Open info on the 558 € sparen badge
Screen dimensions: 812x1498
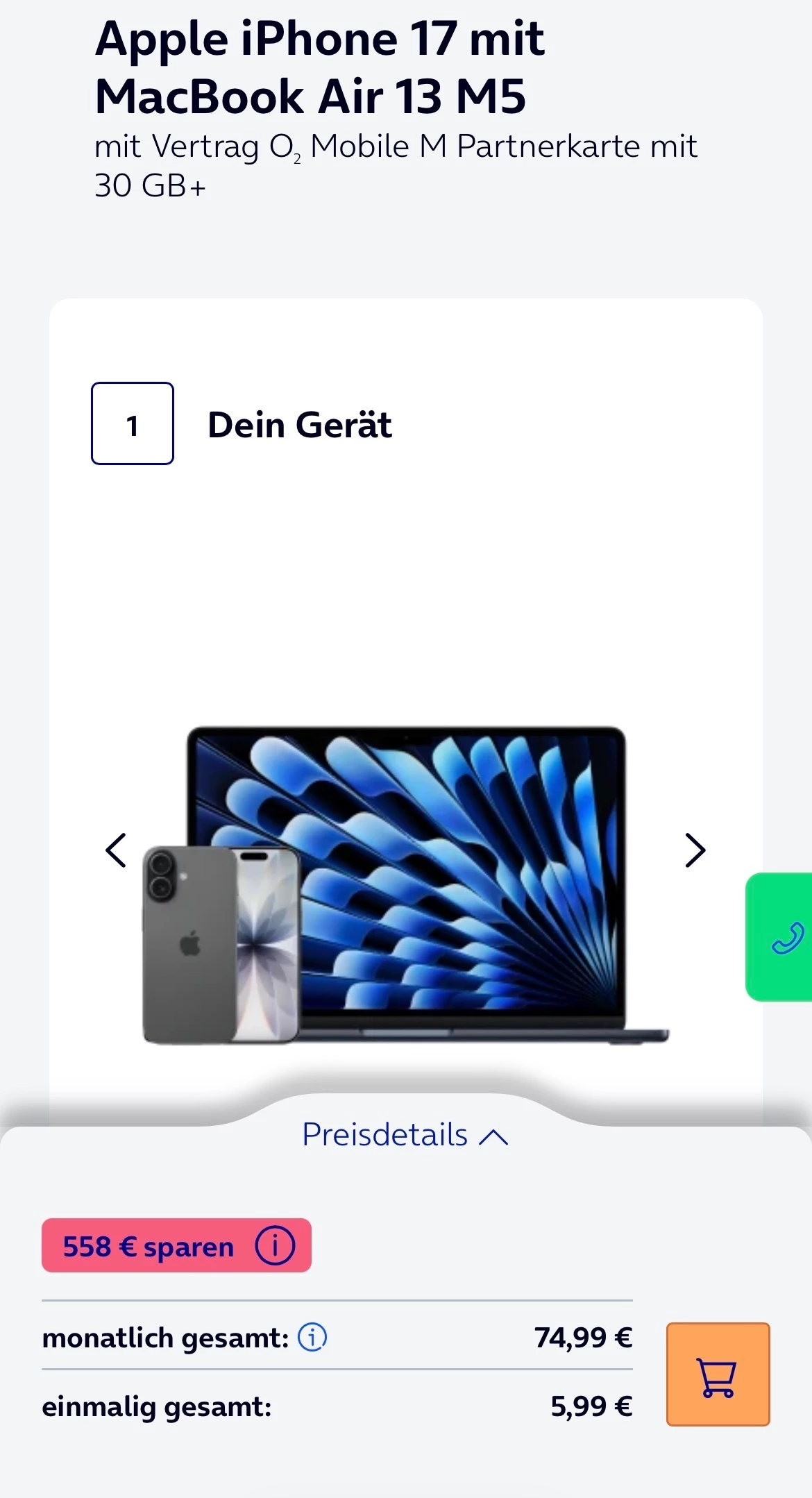pos(275,1245)
